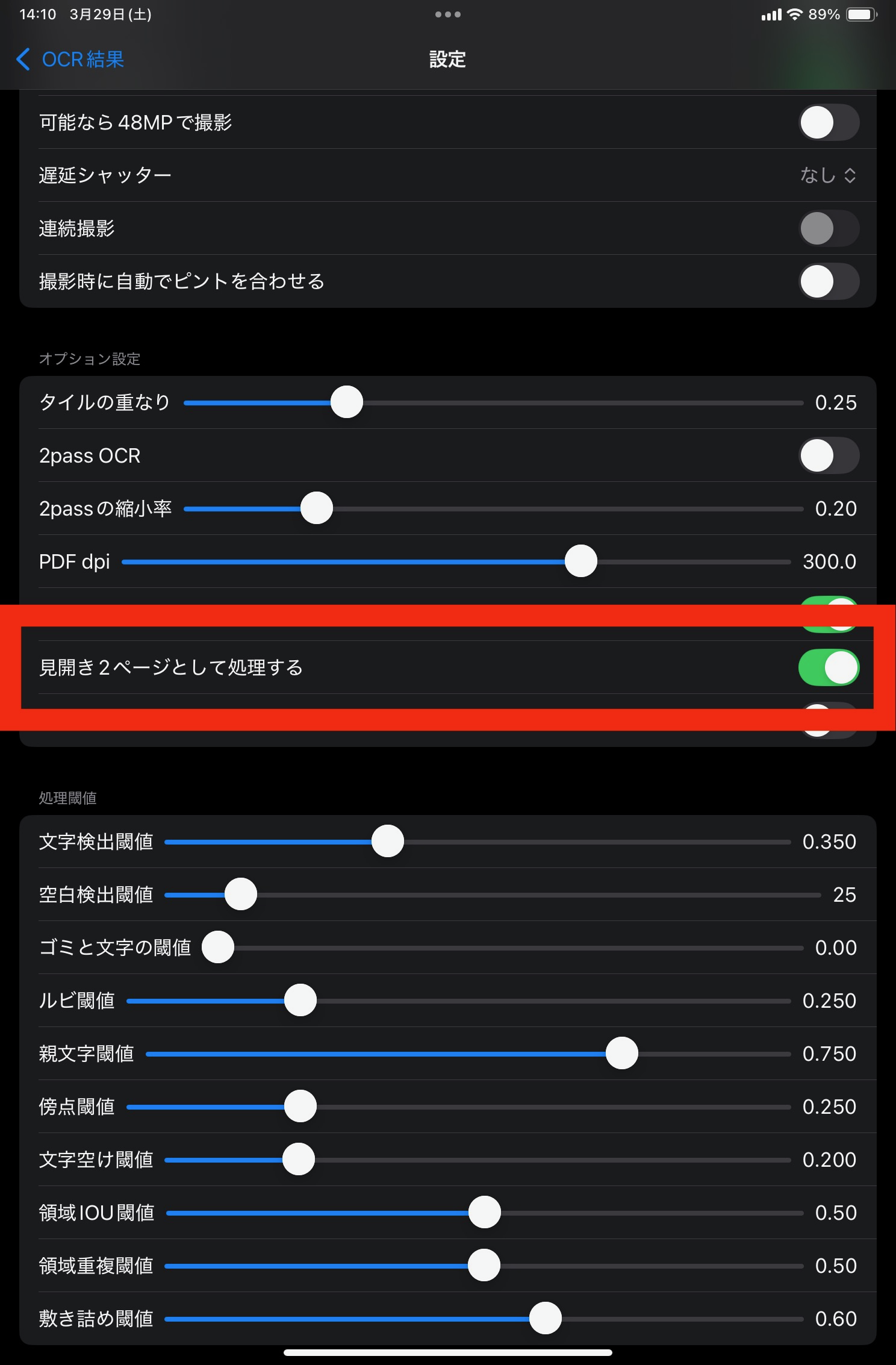Enable 可能なら48MPで撮影
This screenshot has height=1365, width=896.
point(828,122)
